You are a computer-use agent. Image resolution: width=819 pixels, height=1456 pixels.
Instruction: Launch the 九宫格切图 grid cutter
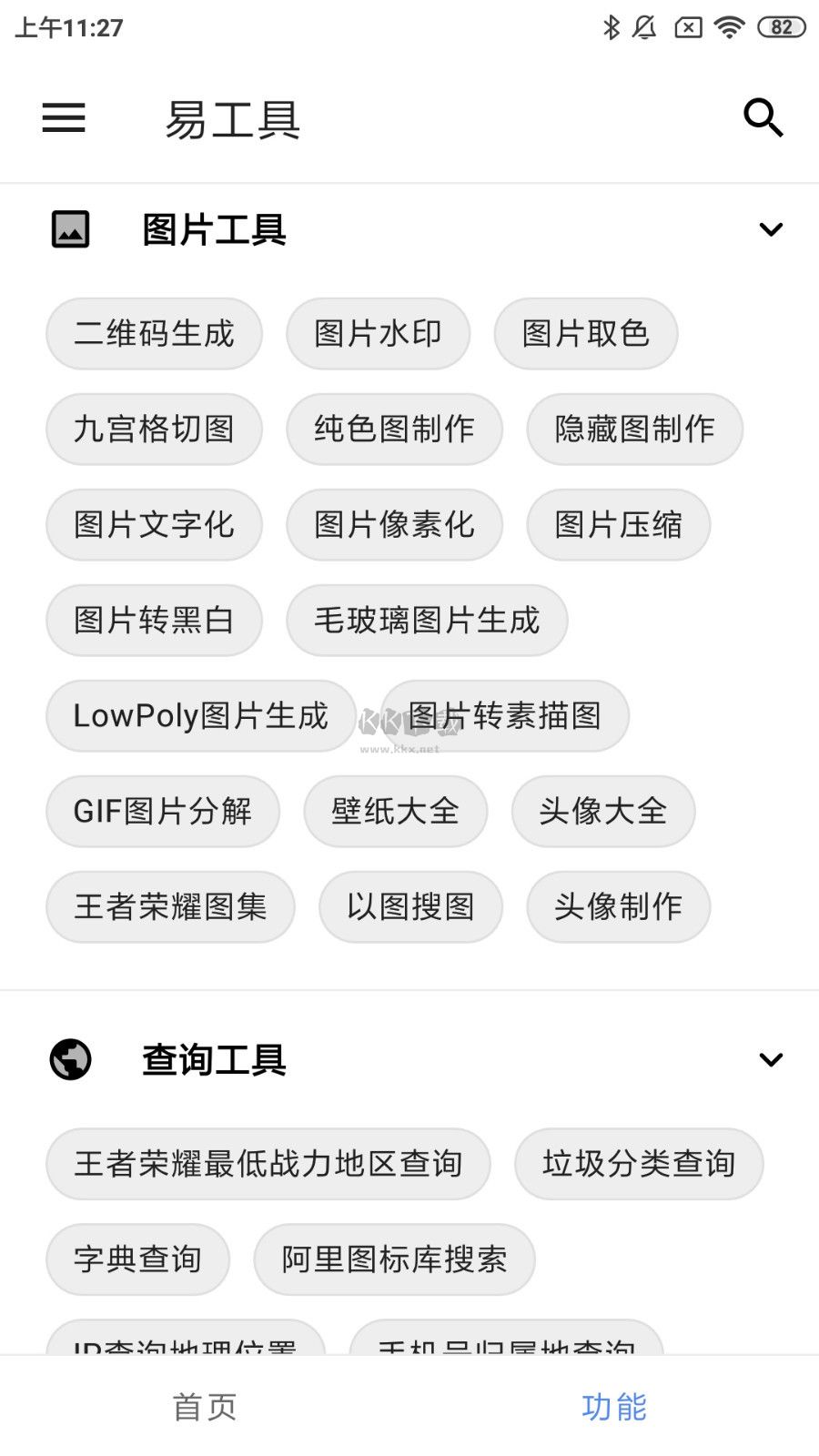(153, 430)
